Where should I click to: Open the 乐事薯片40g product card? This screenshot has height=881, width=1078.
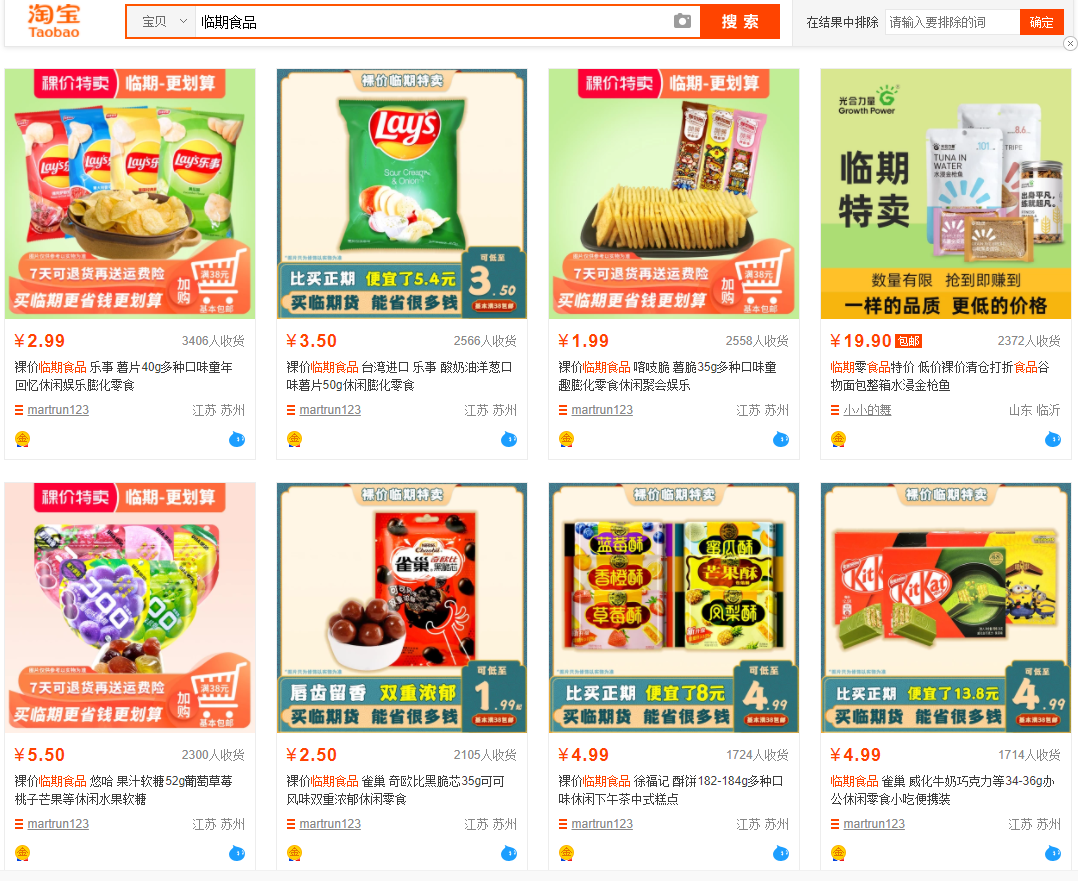pyautogui.click(x=130, y=194)
